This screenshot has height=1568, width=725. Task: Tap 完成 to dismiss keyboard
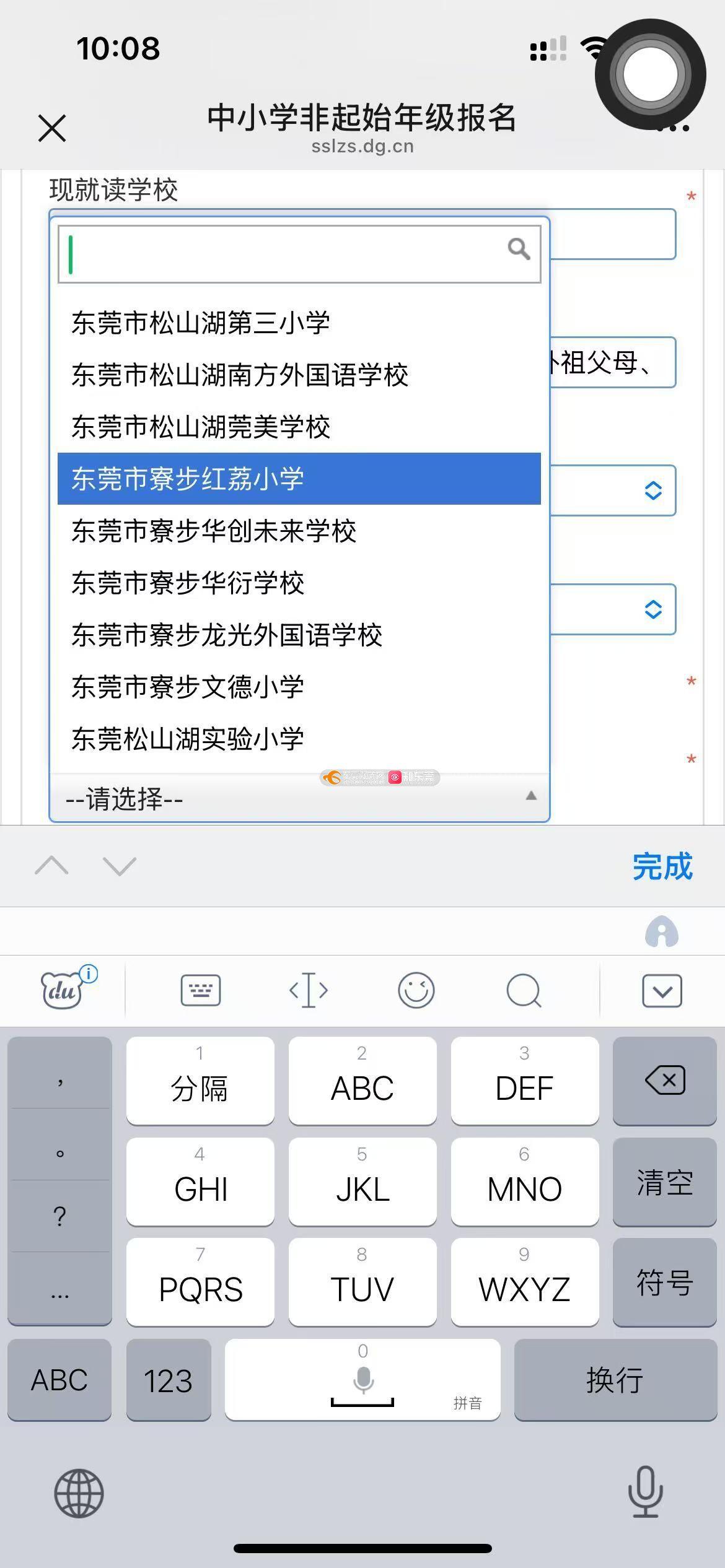[662, 866]
